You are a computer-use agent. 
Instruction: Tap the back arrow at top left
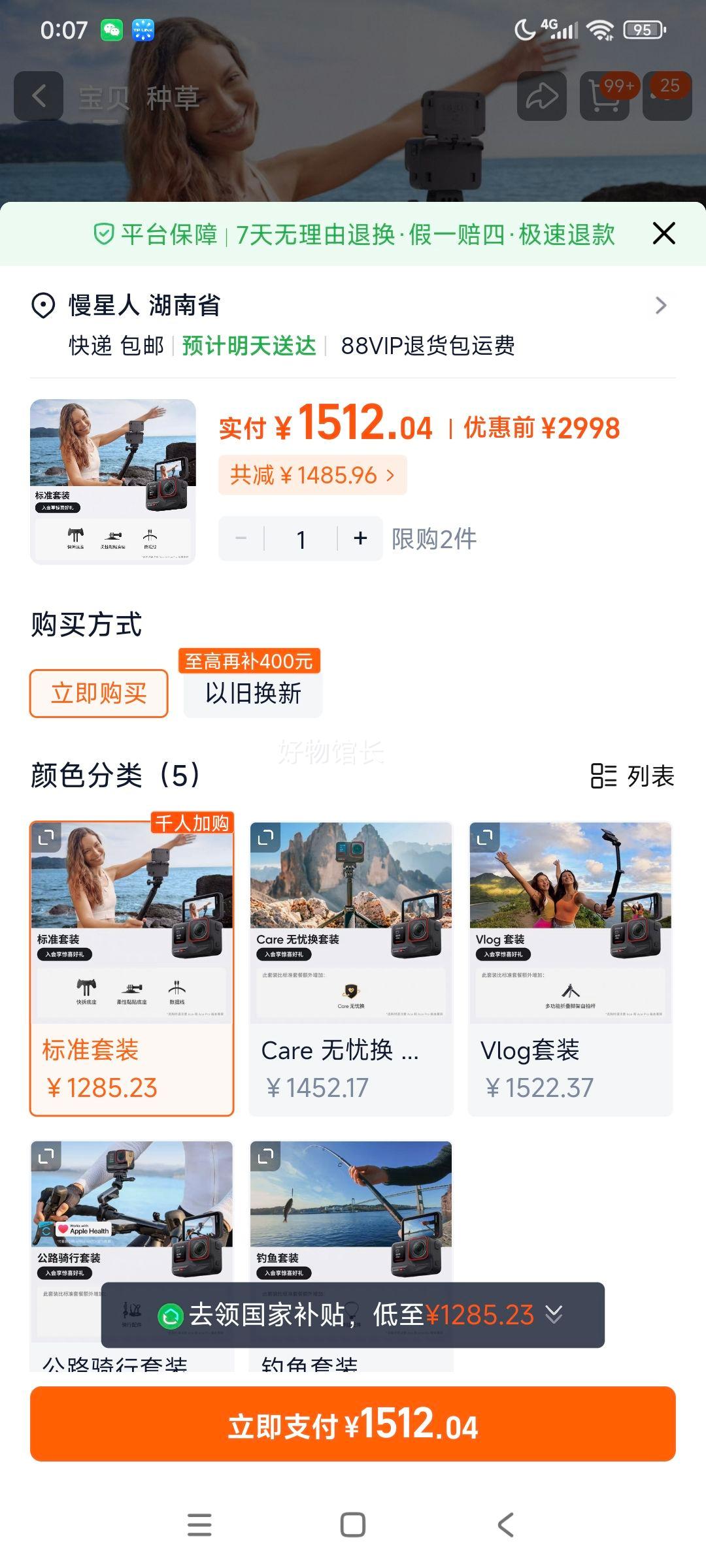(x=37, y=97)
